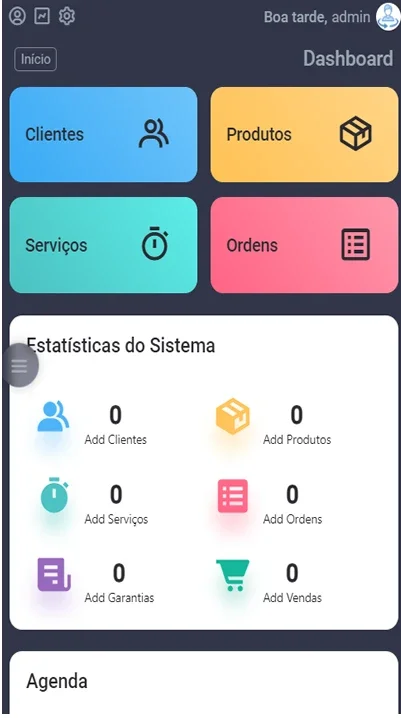Select Add Produtos in statistics

pos(297,440)
